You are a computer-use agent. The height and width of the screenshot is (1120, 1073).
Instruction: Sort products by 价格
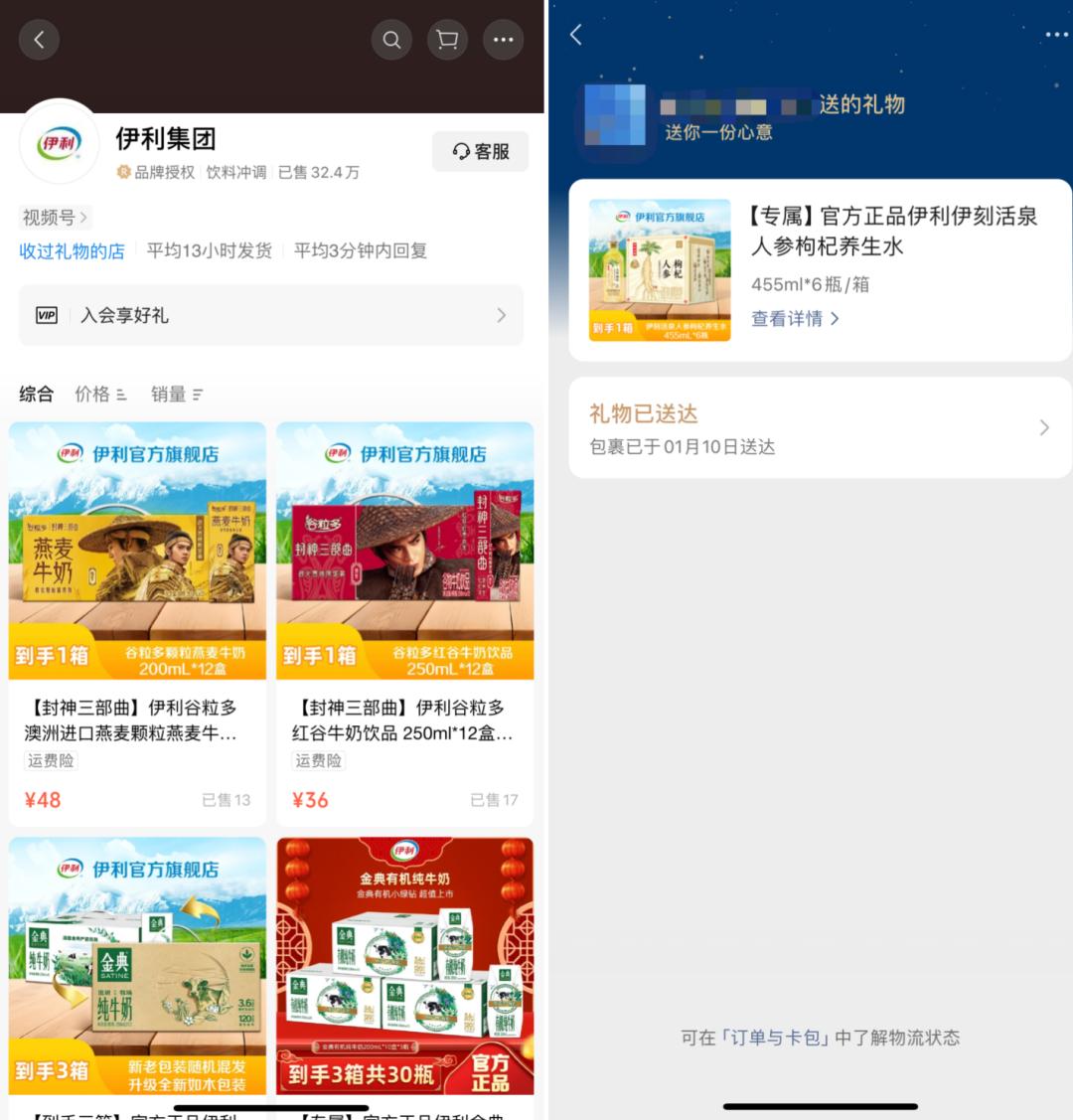click(x=100, y=395)
